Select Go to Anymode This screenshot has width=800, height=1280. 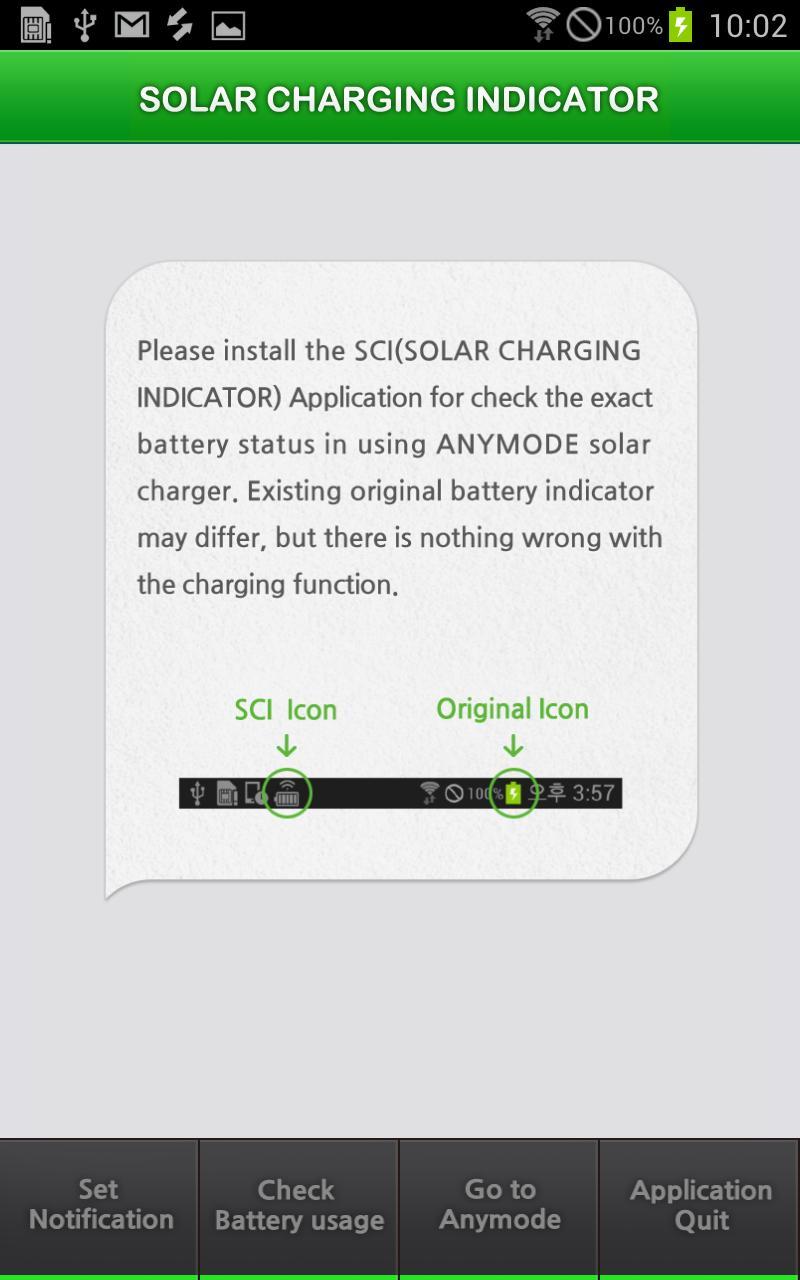[x=499, y=1205]
